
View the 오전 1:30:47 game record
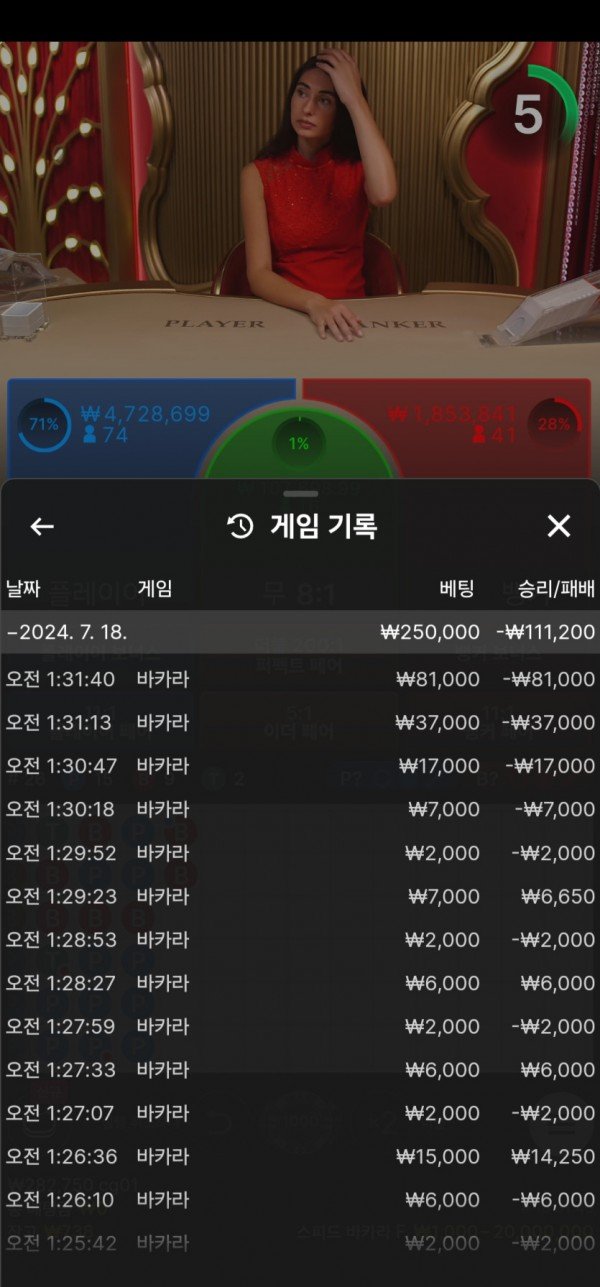pyautogui.click(x=300, y=766)
